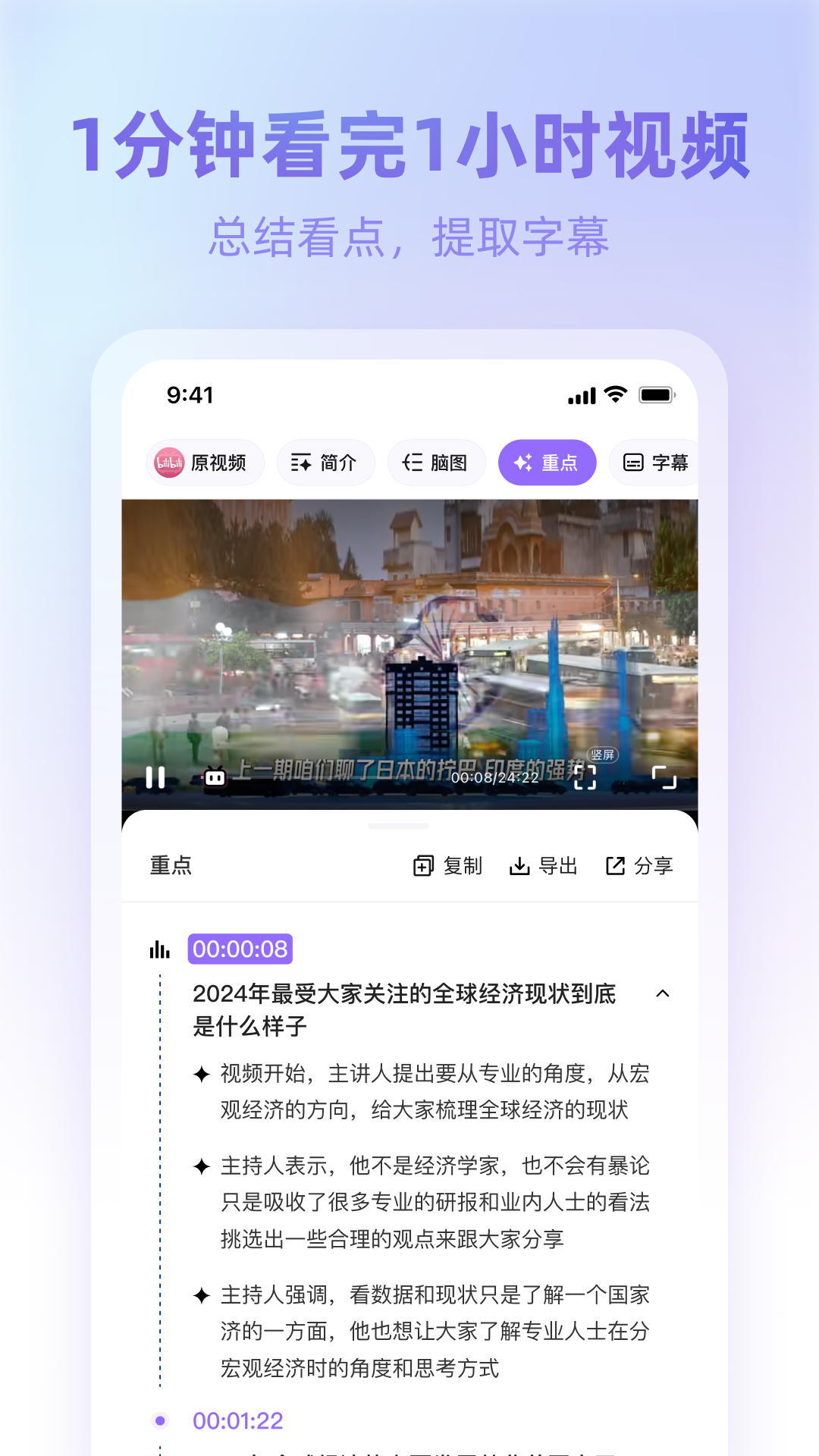The image size is (819, 1456).
Task: Share the 重点 summary
Action: pos(639,865)
